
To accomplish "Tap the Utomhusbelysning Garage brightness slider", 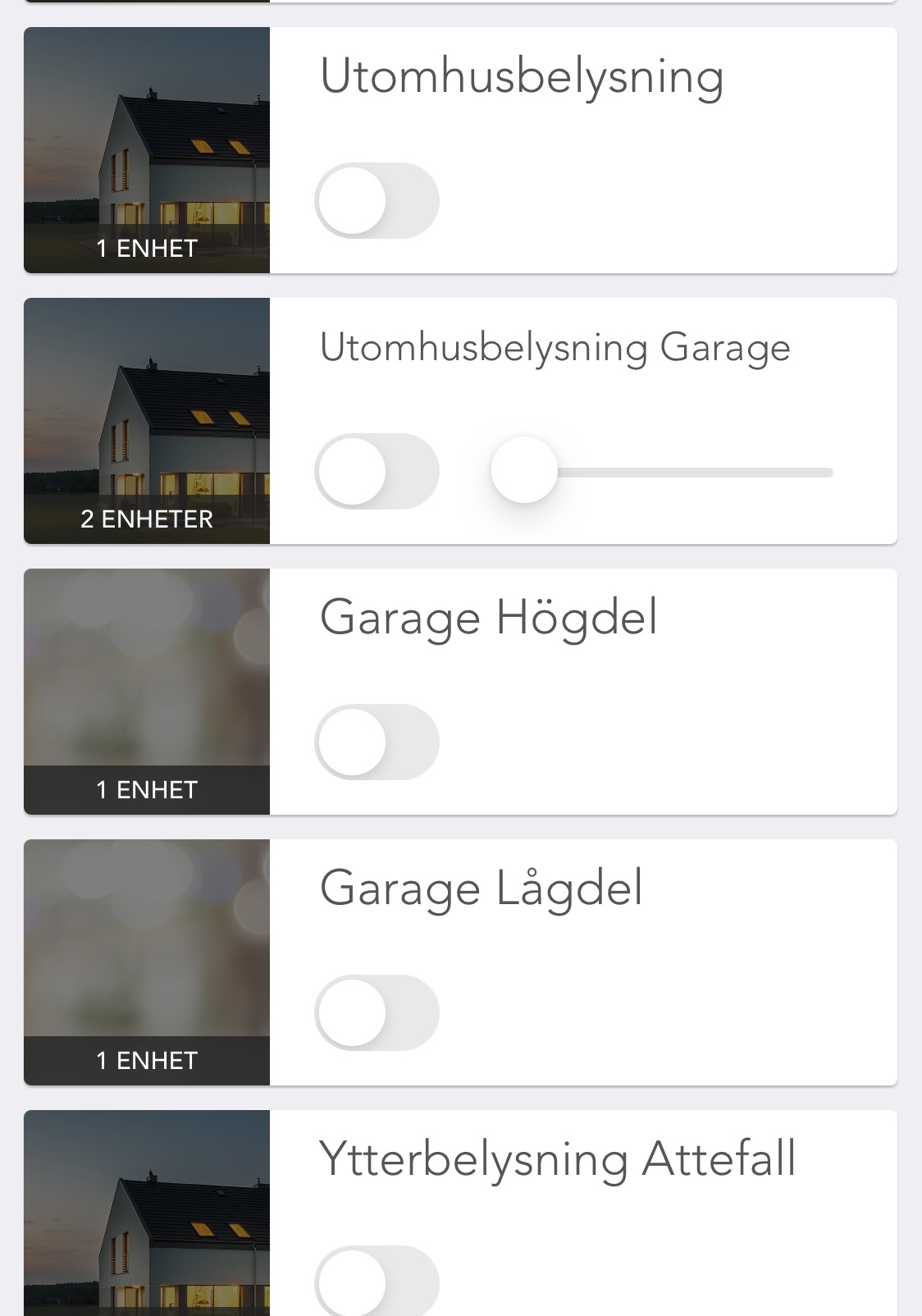I will tap(663, 472).
